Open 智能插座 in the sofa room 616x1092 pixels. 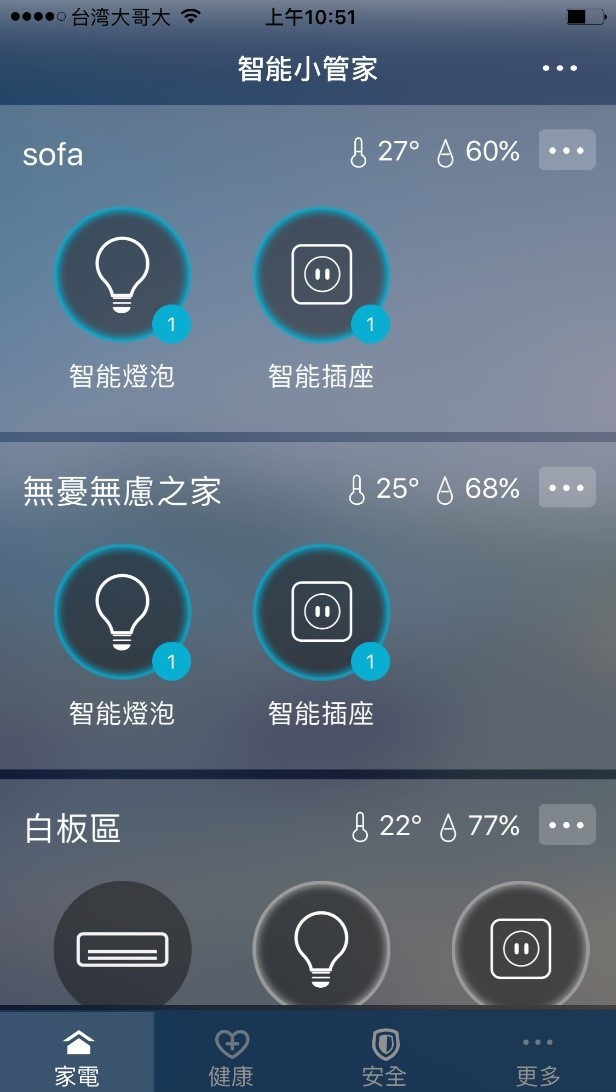pos(321,274)
